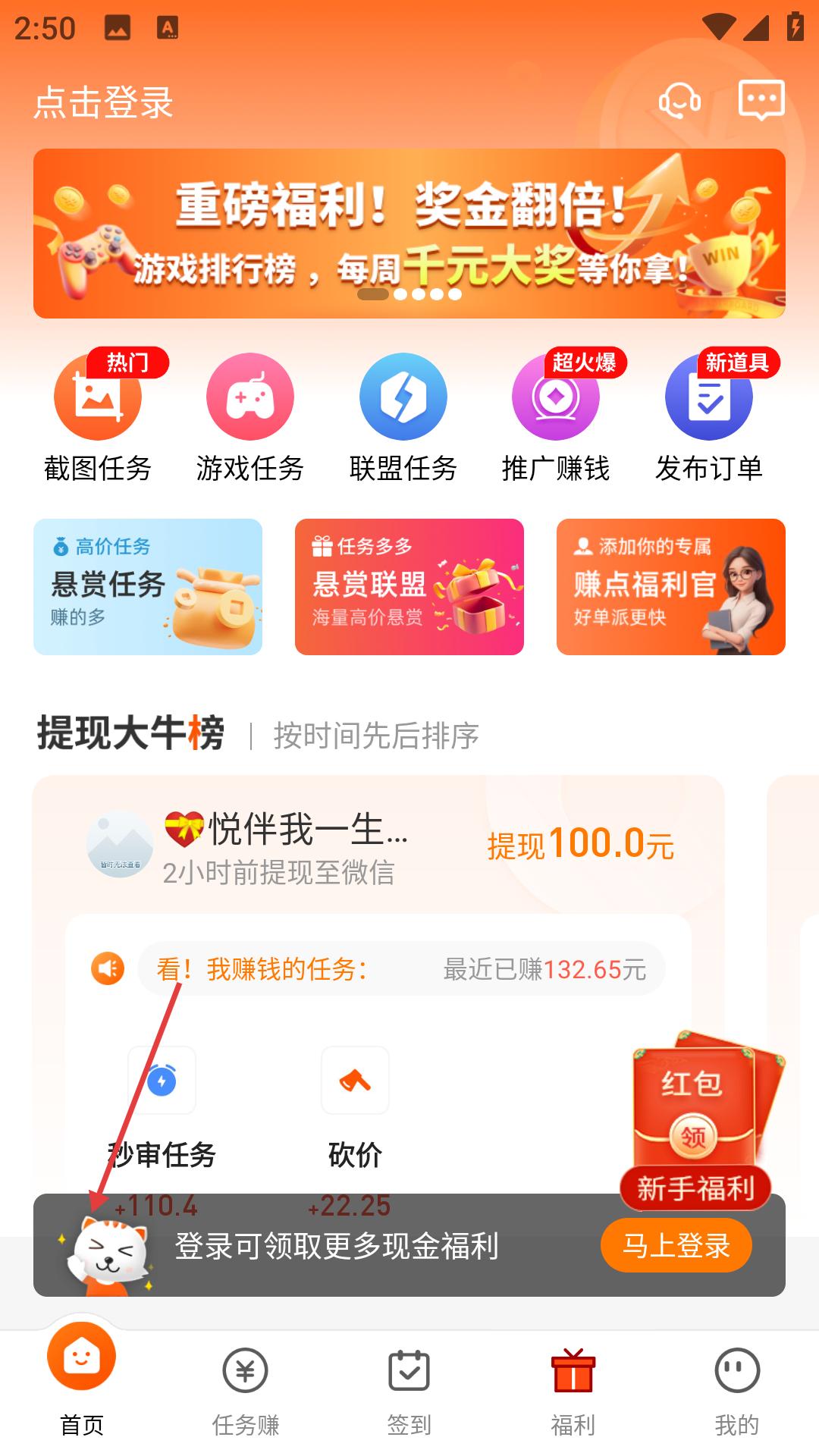Open the 重磅福利 bonus banner
The height and width of the screenshot is (1456, 819).
tap(409, 234)
